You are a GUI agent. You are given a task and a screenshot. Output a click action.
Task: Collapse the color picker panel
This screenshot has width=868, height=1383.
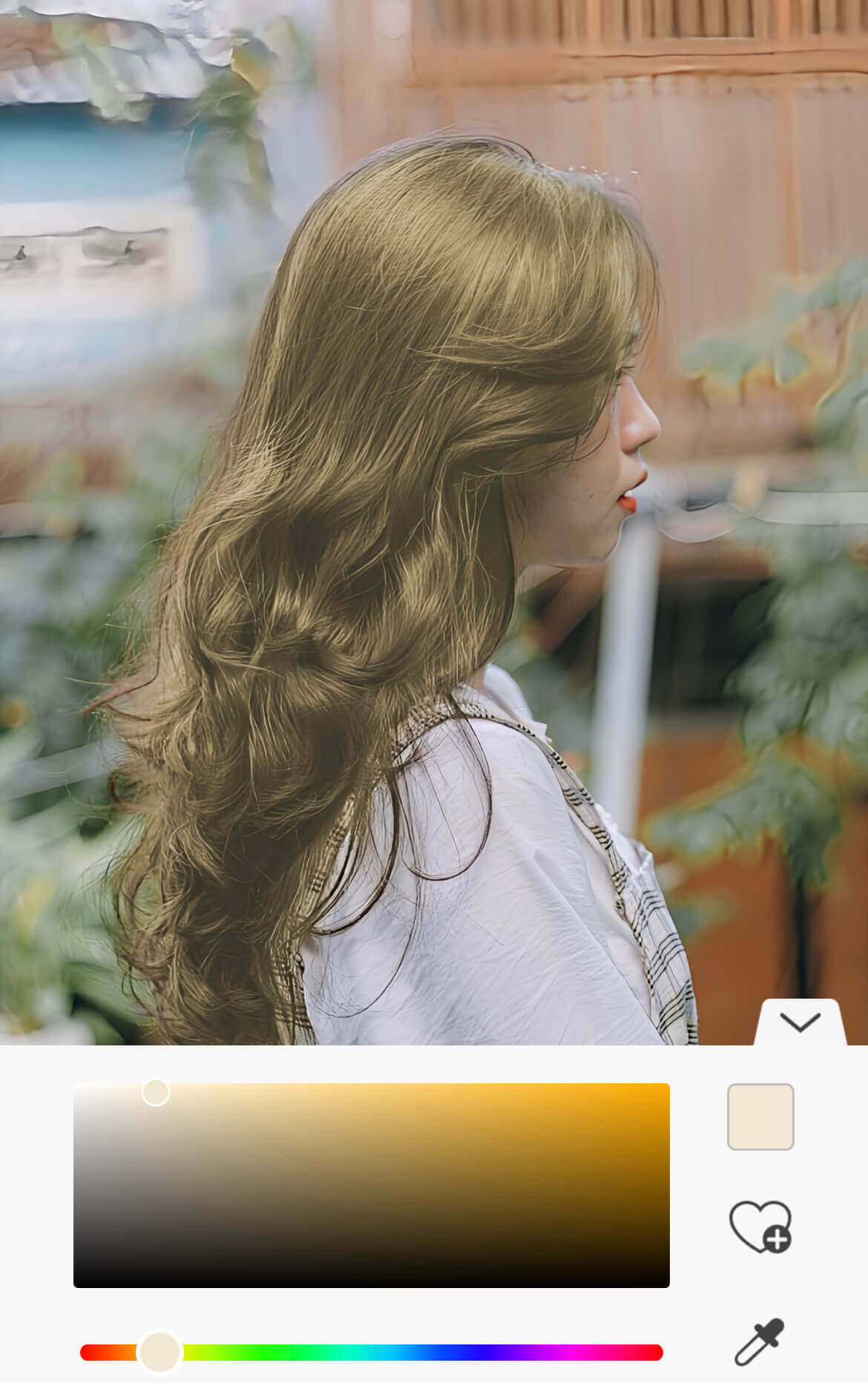[800, 1022]
